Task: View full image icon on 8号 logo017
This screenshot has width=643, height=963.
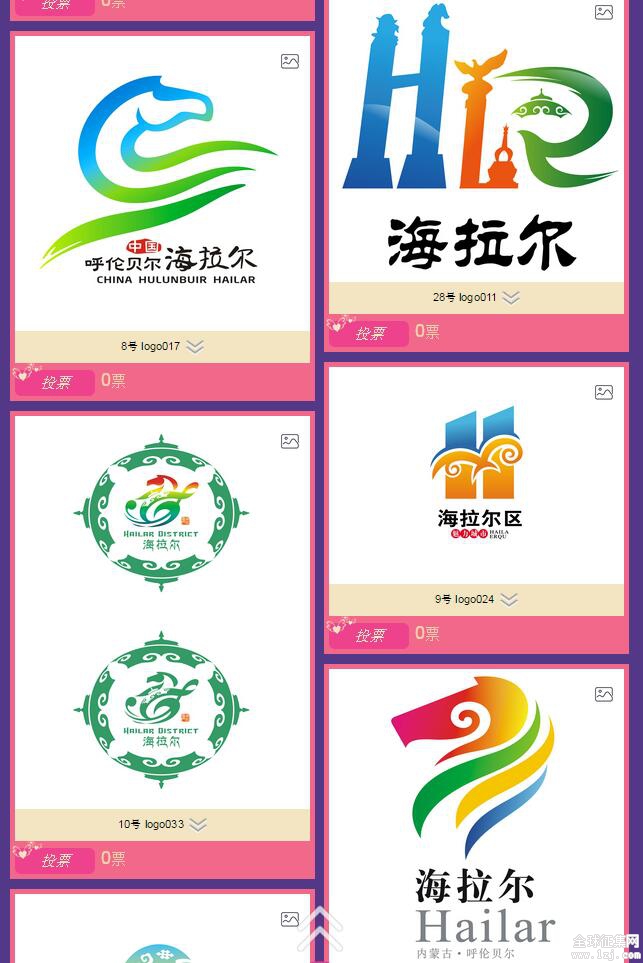Action: [290, 62]
